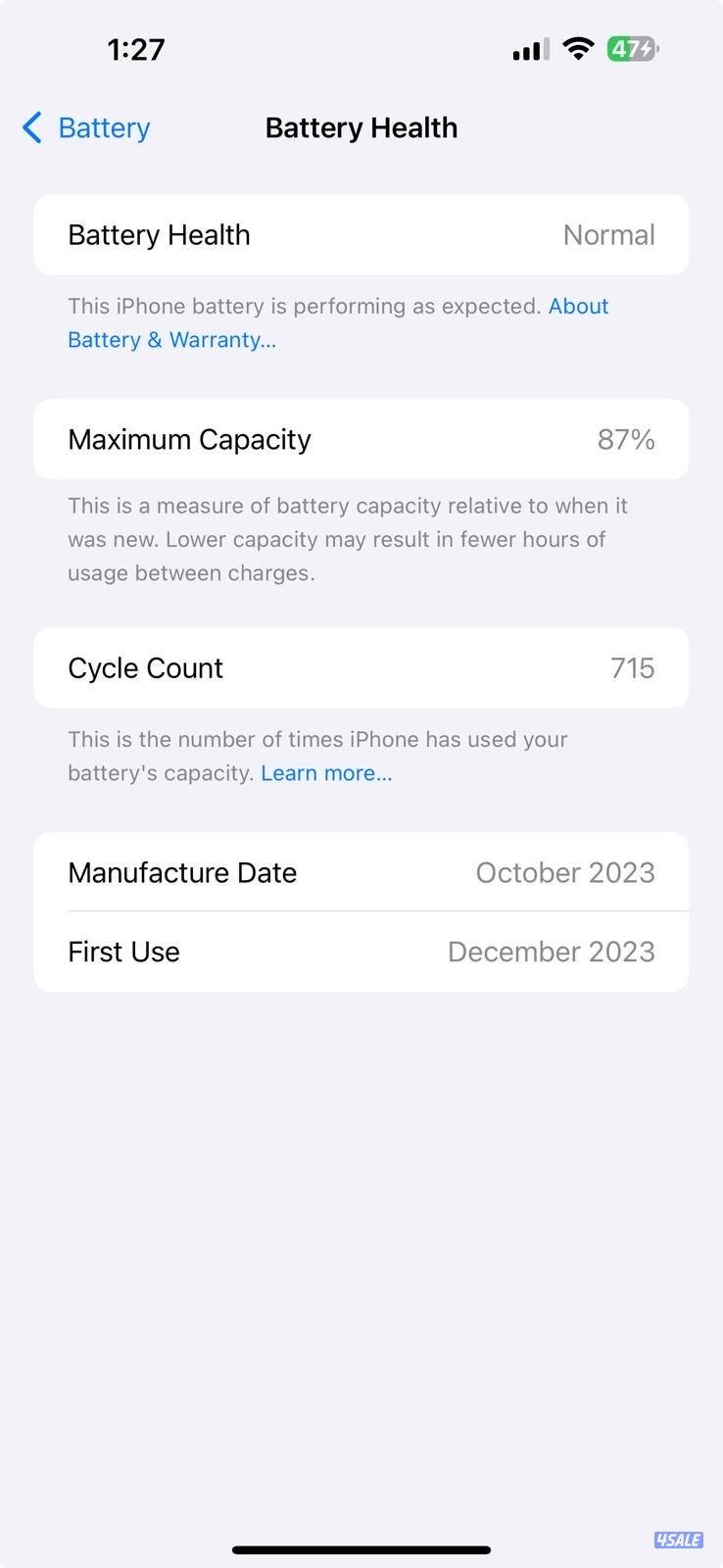Tap the clock showing 1:27

point(136,49)
